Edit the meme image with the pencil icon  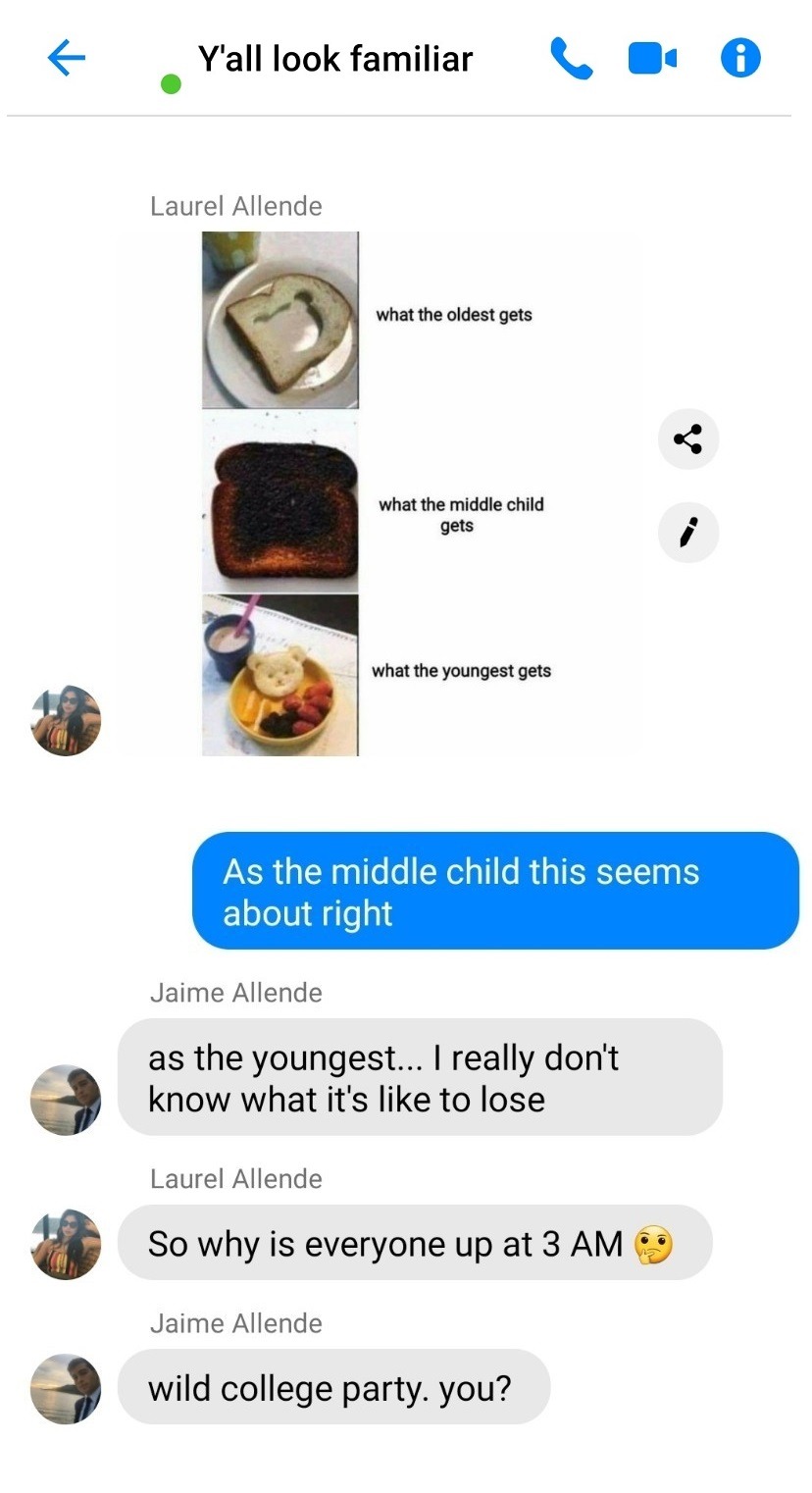click(x=687, y=533)
